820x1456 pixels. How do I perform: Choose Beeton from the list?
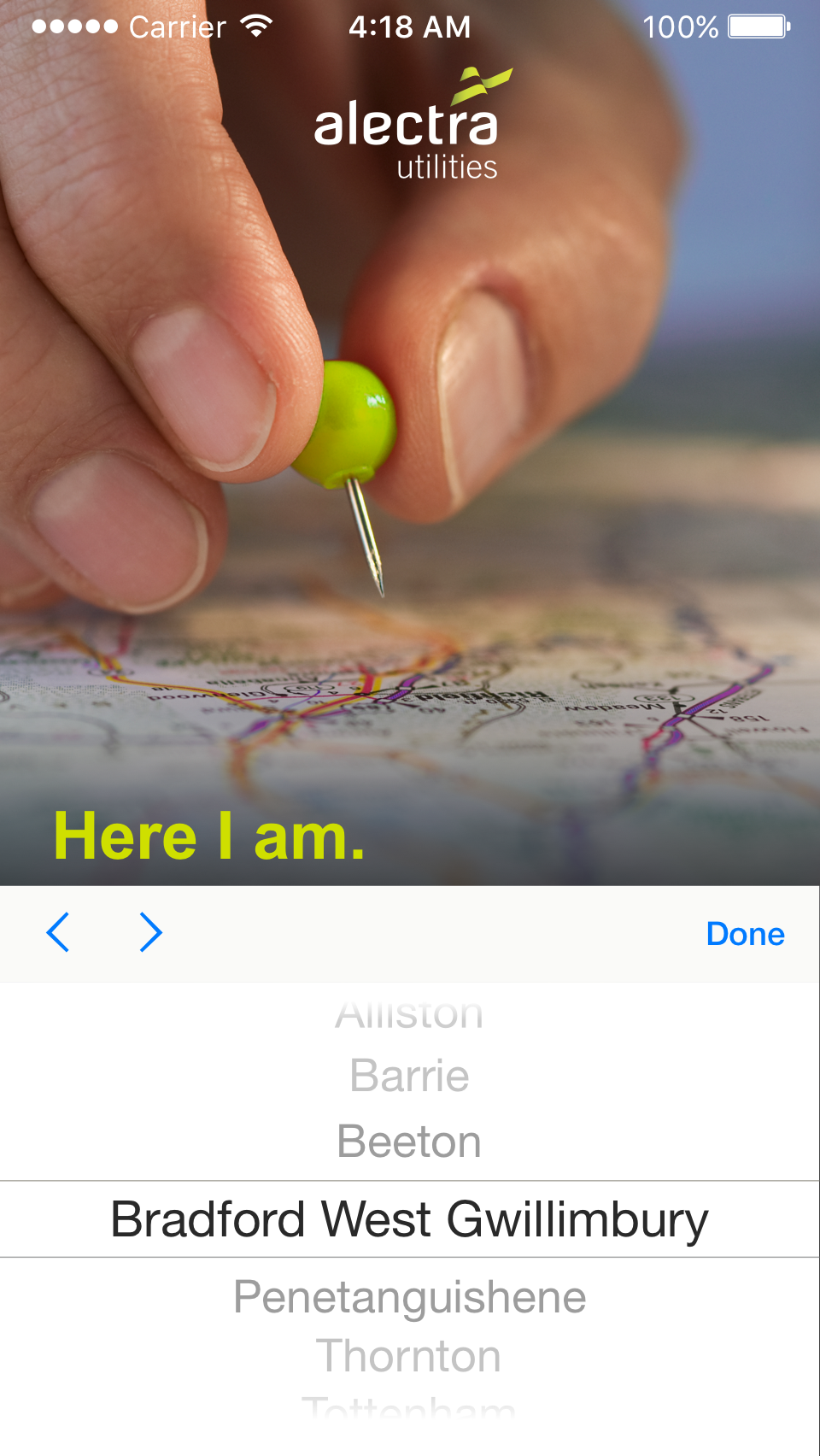[x=409, y=1142]
